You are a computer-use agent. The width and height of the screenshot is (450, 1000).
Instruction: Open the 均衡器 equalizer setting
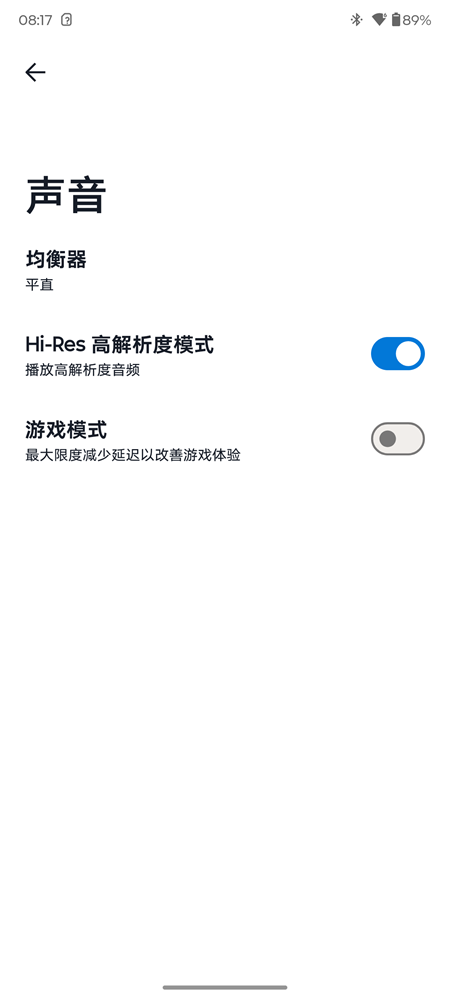(x=225, y=270)
